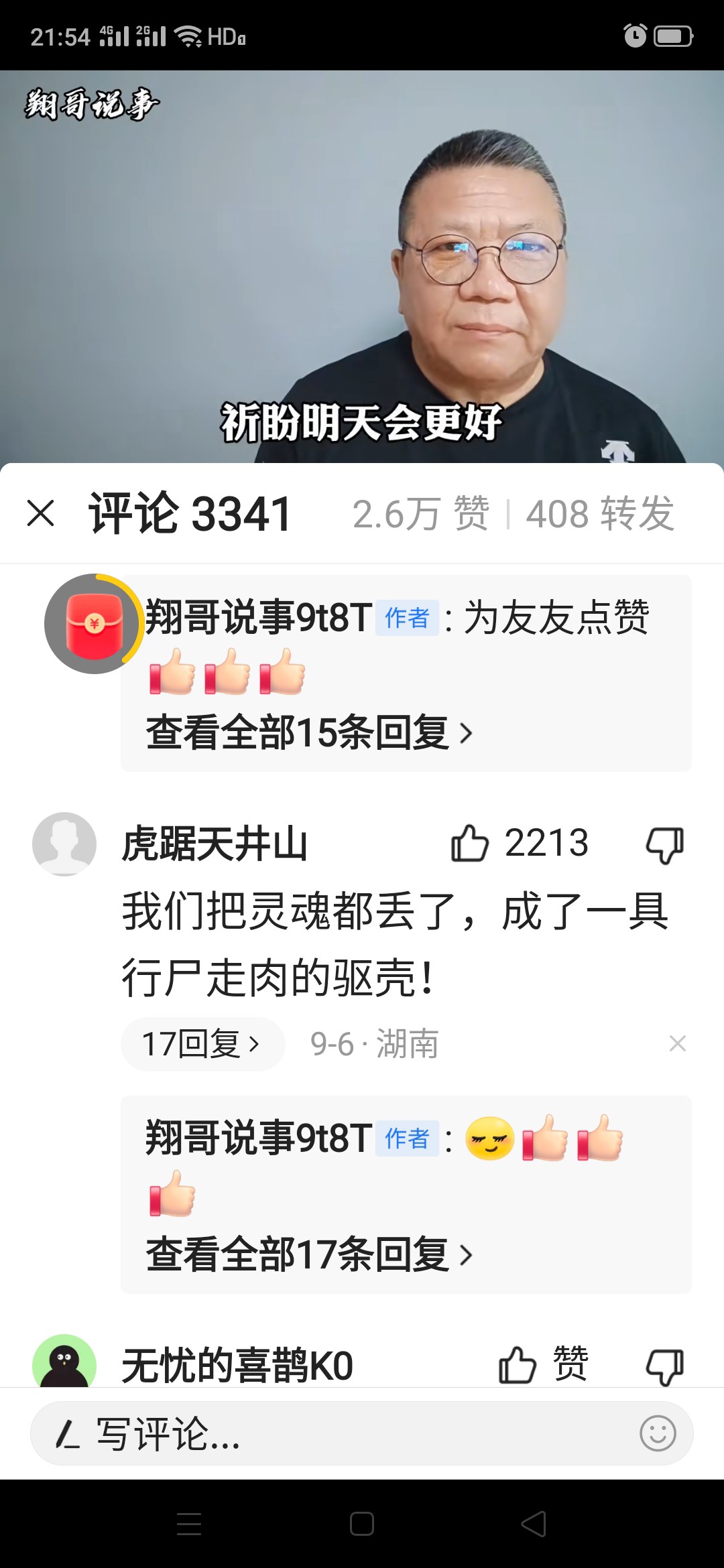Open 虎踞天井山's profile avatar
Screen dimensions: 724x1568
point(64,844)
